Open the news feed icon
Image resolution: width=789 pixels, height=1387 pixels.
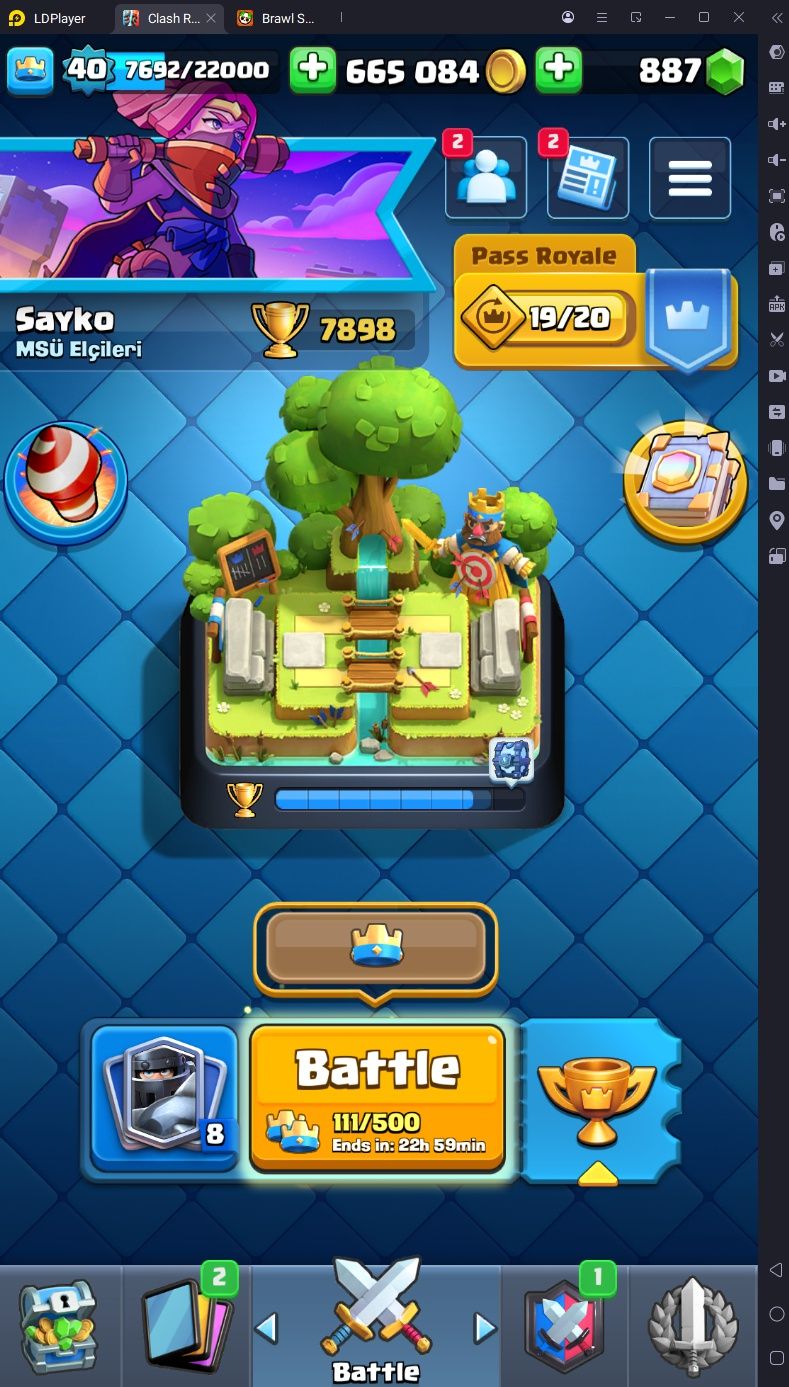587,178
